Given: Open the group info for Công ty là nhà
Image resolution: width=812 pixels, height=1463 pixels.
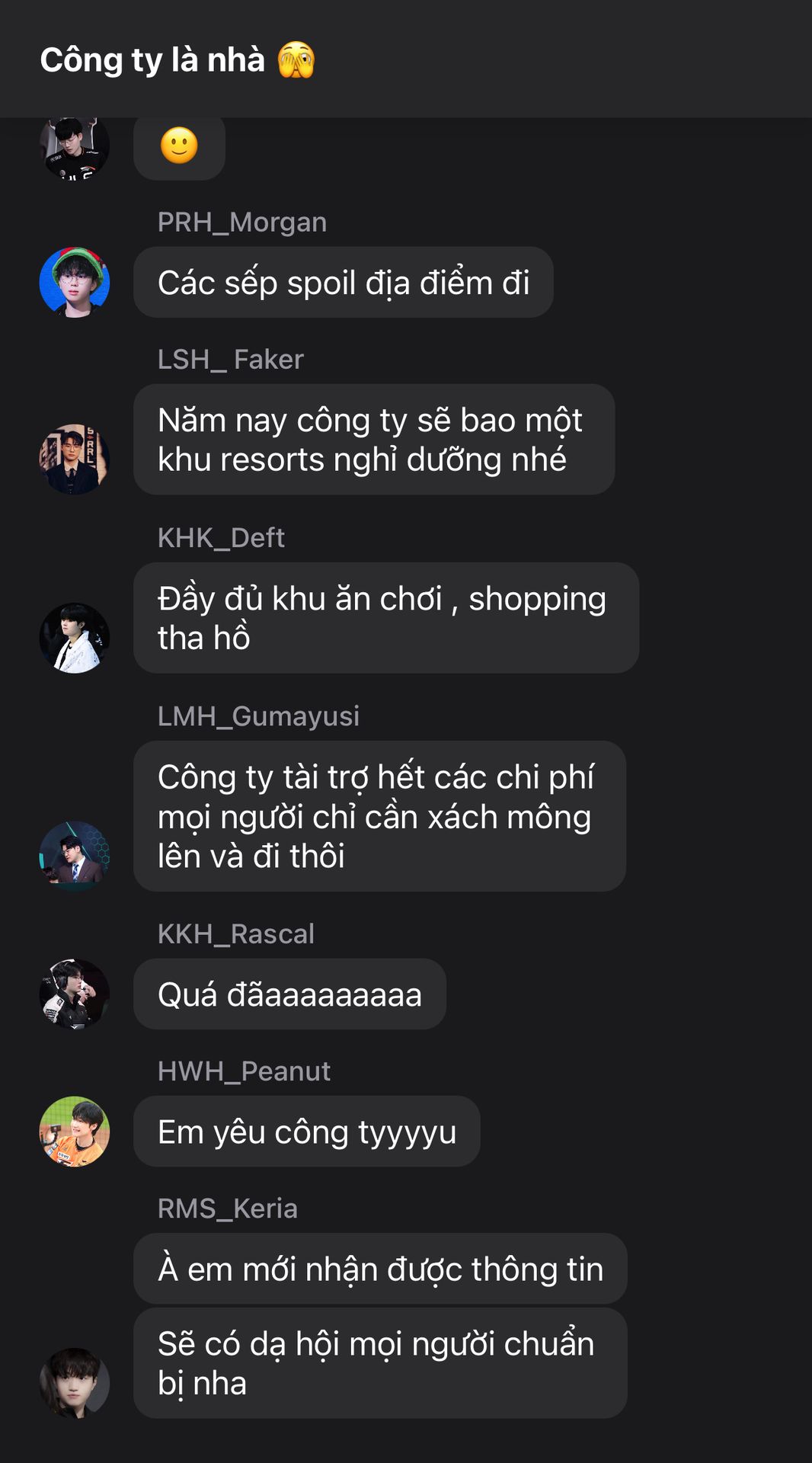Looking at the screenshot, I should click(x=177, y=60).
